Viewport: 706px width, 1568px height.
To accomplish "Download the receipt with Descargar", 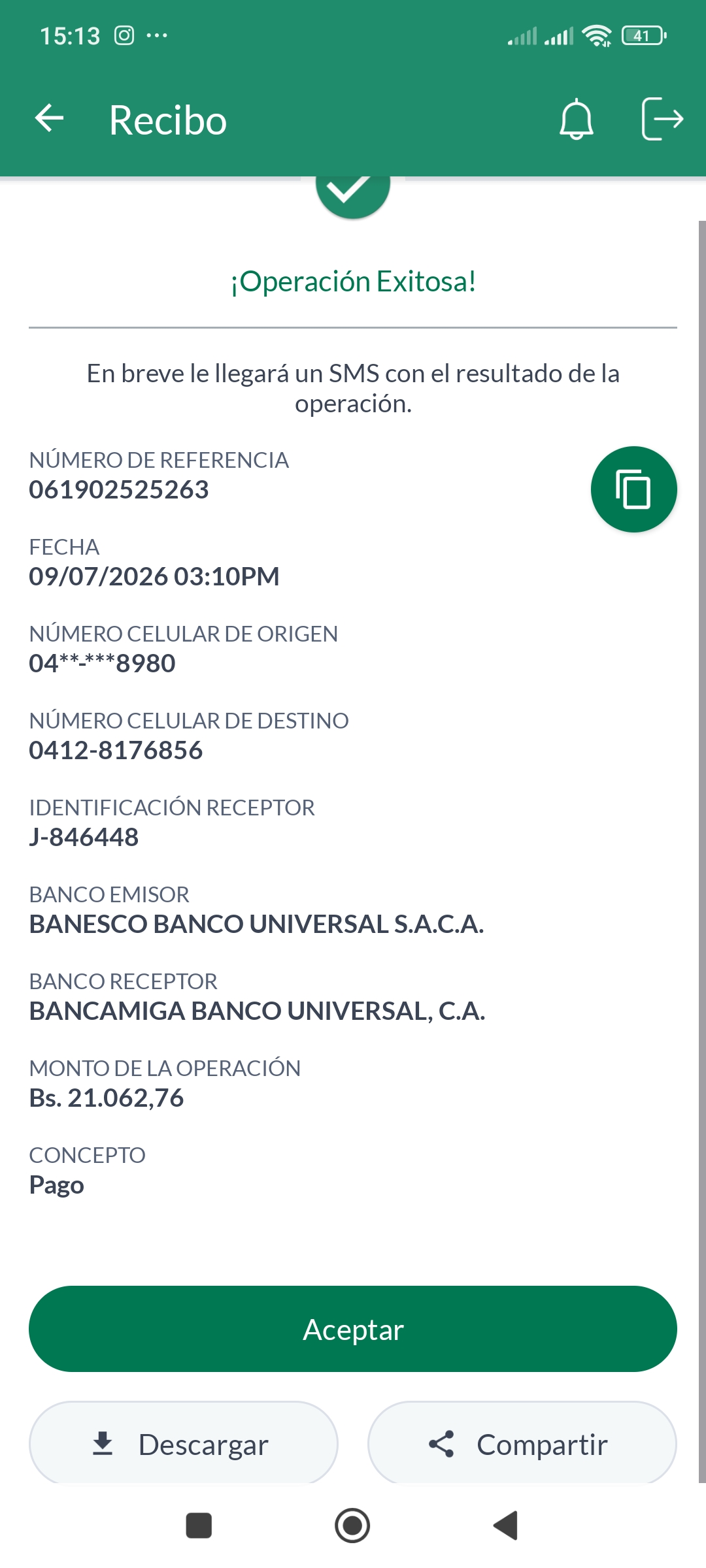I will click(184, 1444).
